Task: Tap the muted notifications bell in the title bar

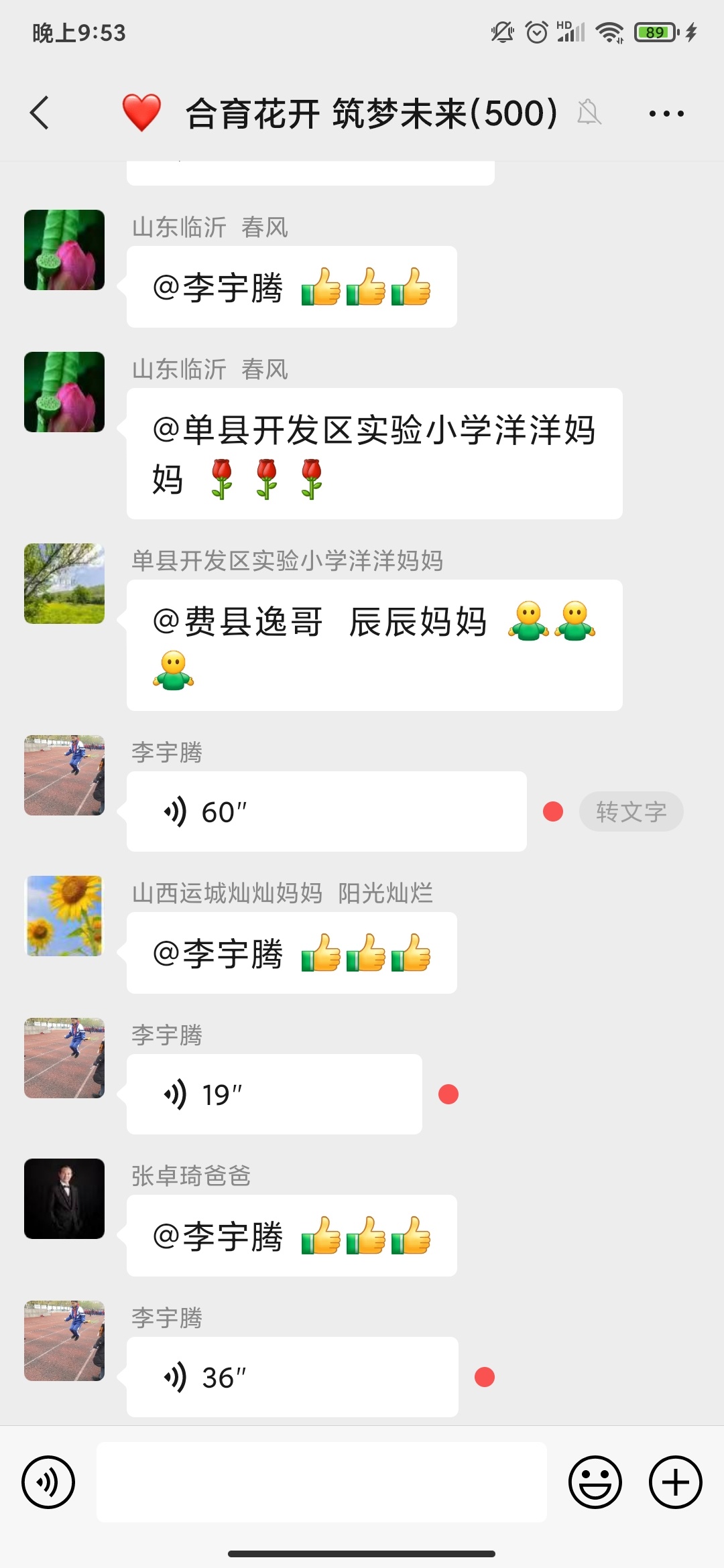Action: pos(589,113)
